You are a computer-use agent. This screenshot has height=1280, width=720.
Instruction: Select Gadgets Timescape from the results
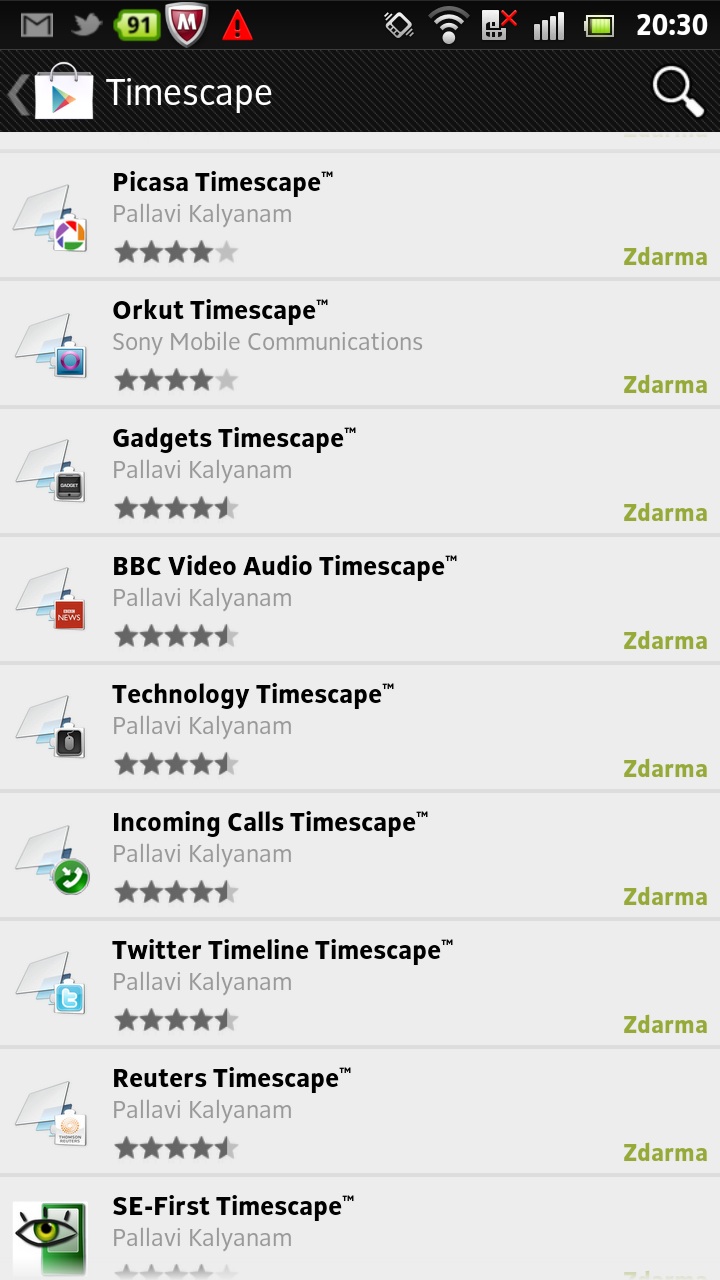[x=360, y=471]
